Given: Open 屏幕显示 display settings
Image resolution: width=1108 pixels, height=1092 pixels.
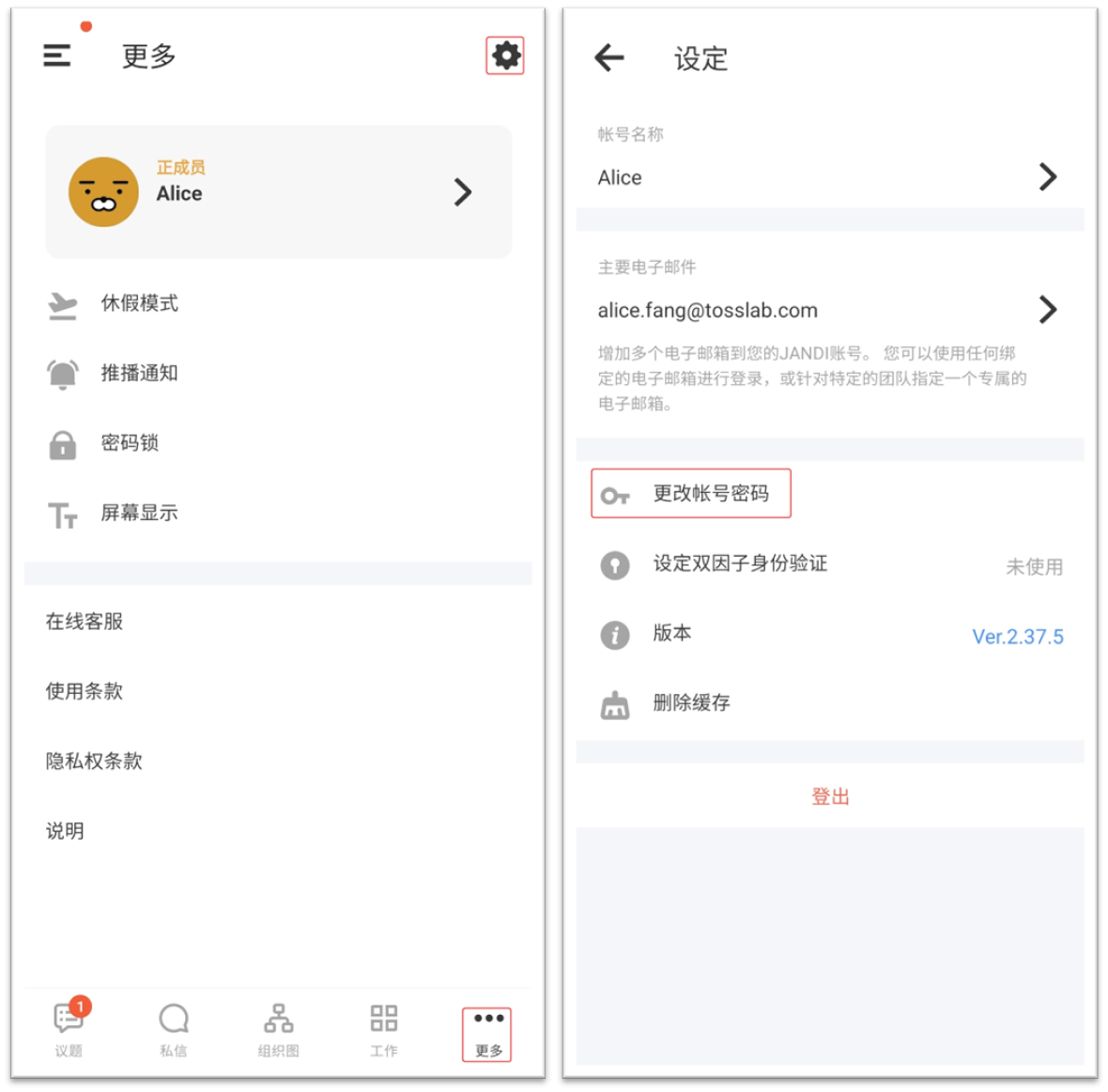Looking at the screenshot, I should tap(139, 513).
